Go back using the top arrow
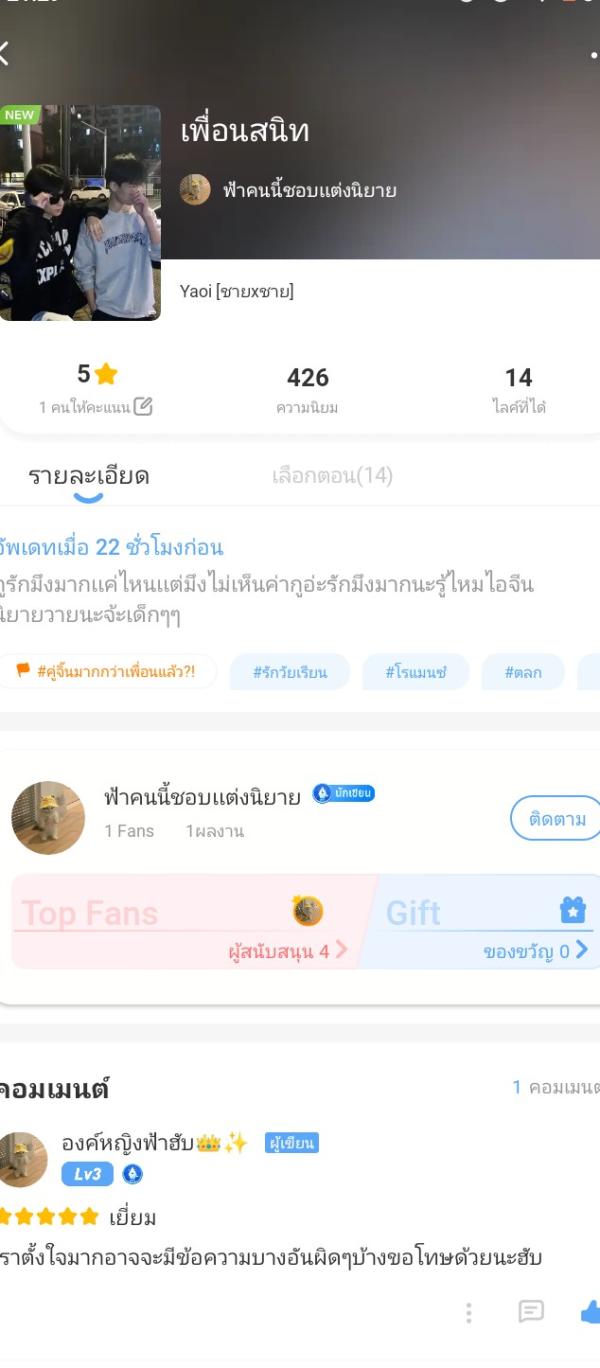600x1368 pixels. click(x=5, y=54)
